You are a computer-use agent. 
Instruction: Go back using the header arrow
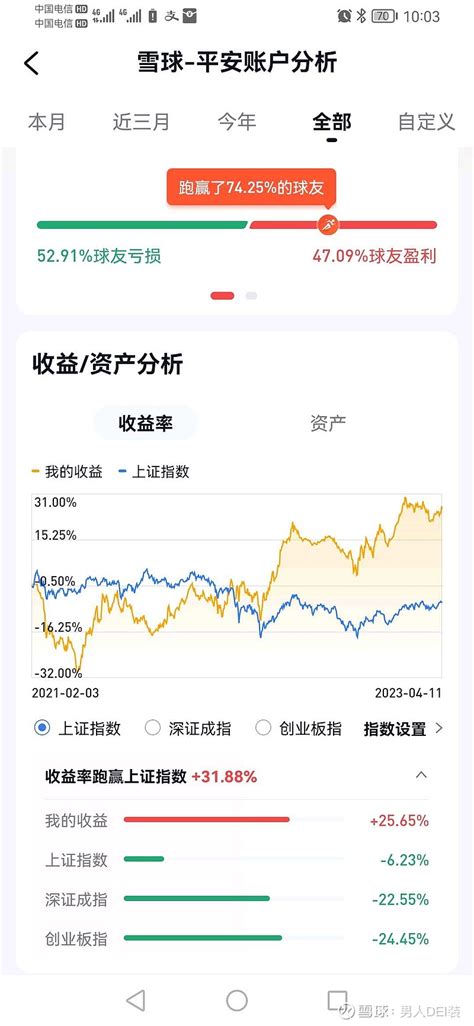click(x=31, y=63)
